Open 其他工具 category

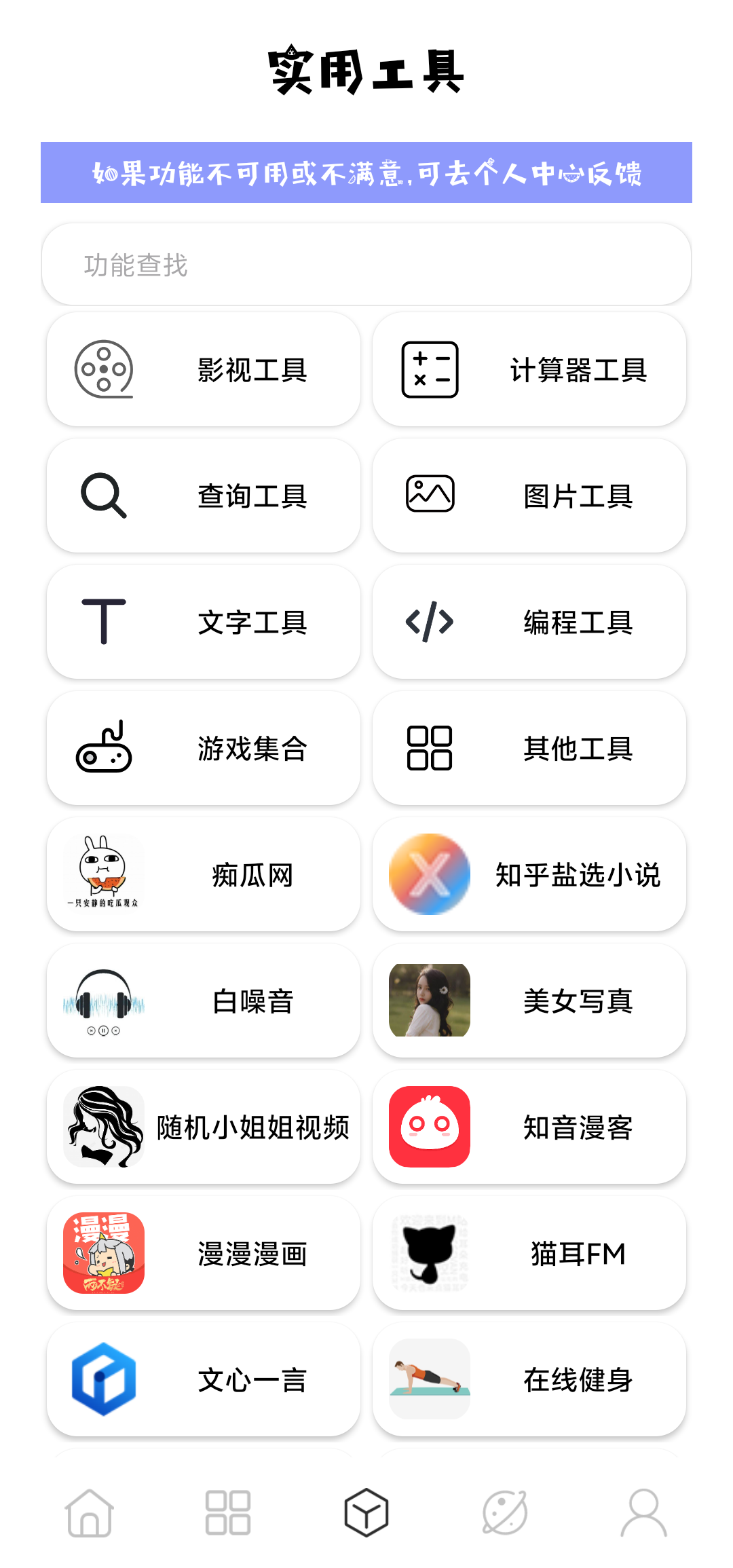pyautogui.click(x=529, y=749)
